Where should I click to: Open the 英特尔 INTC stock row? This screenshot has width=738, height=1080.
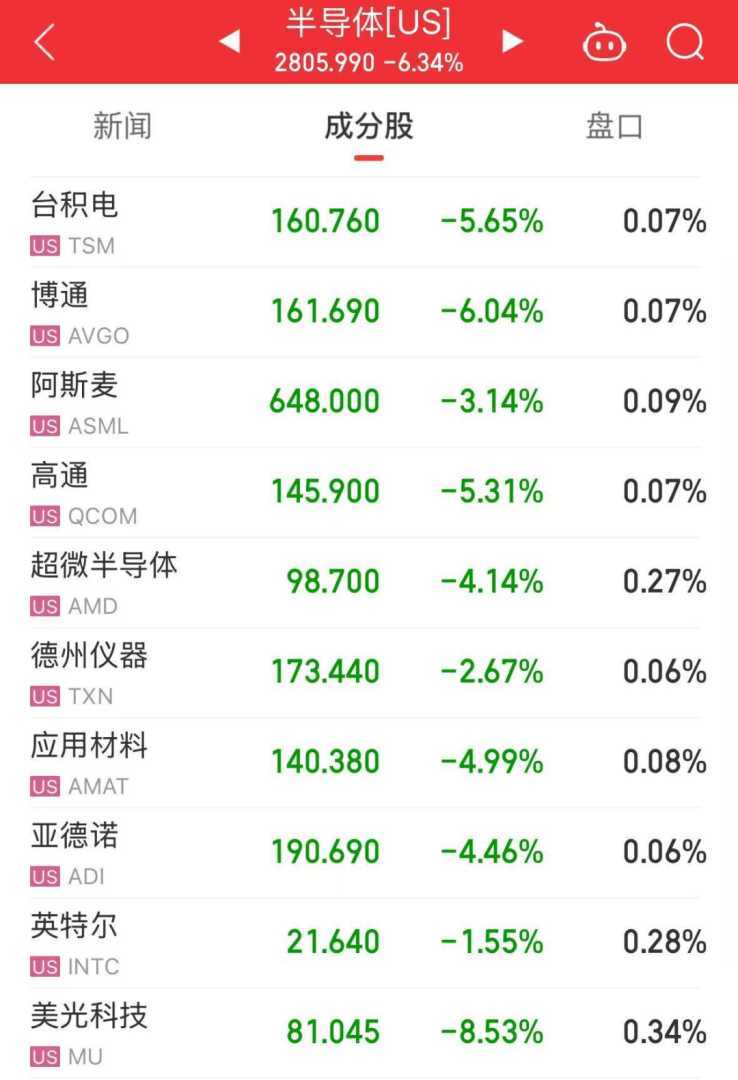368,942
